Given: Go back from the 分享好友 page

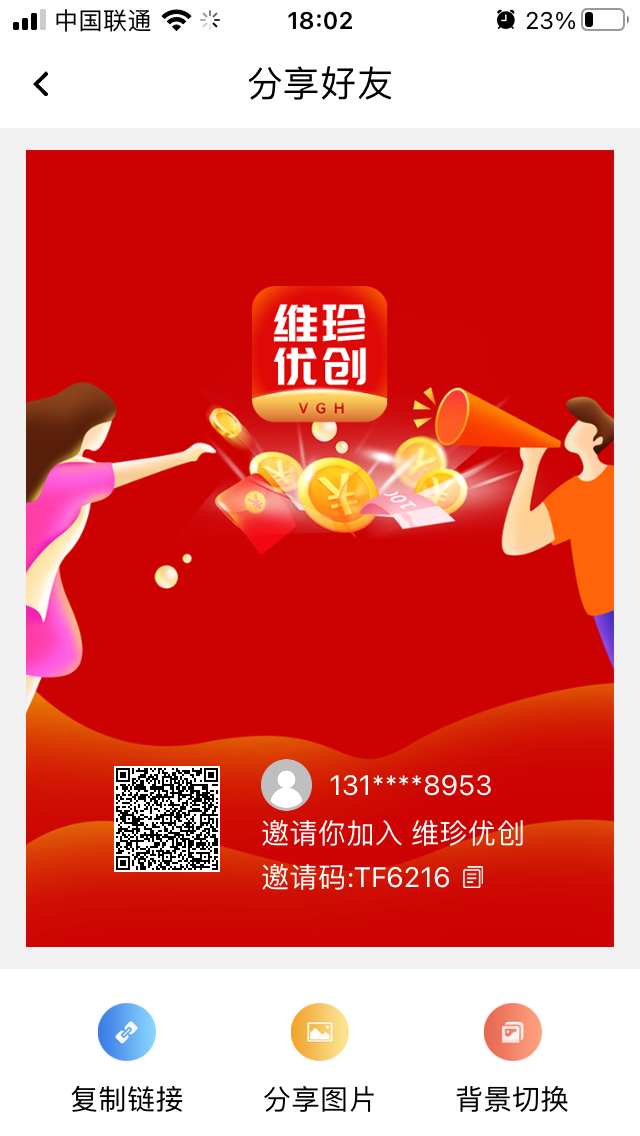Looking at the screenshot, I should click(x=41, y=85).
